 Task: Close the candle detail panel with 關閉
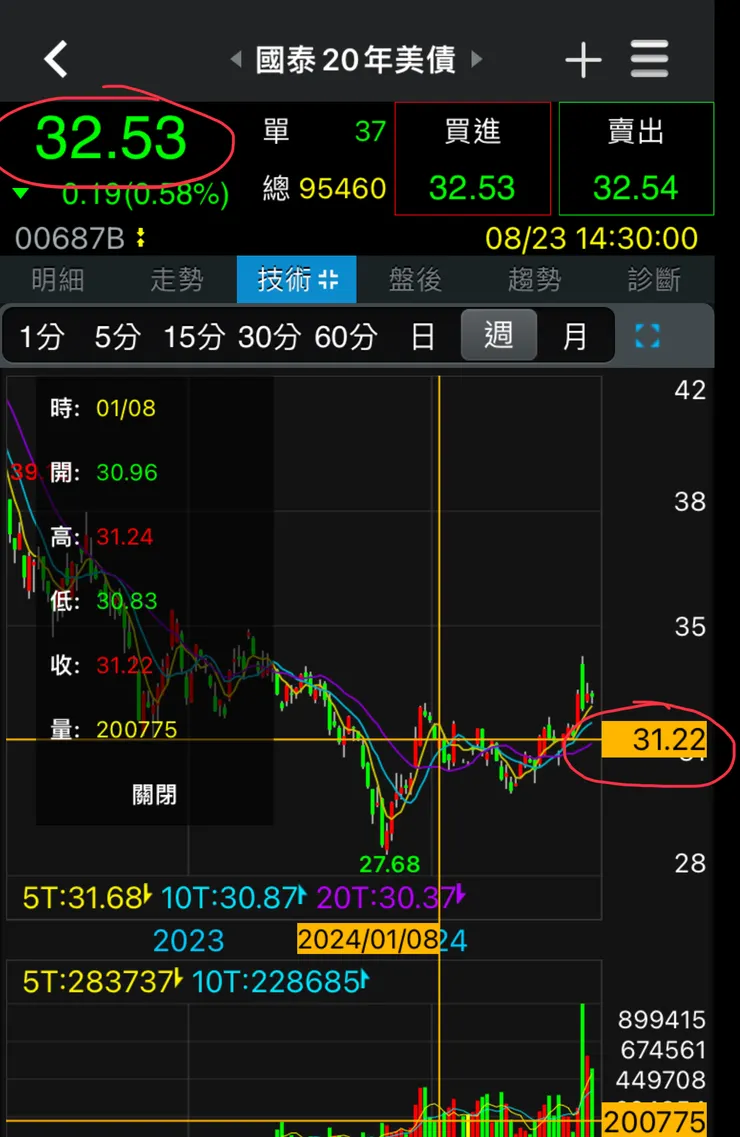tap(155, 794)
